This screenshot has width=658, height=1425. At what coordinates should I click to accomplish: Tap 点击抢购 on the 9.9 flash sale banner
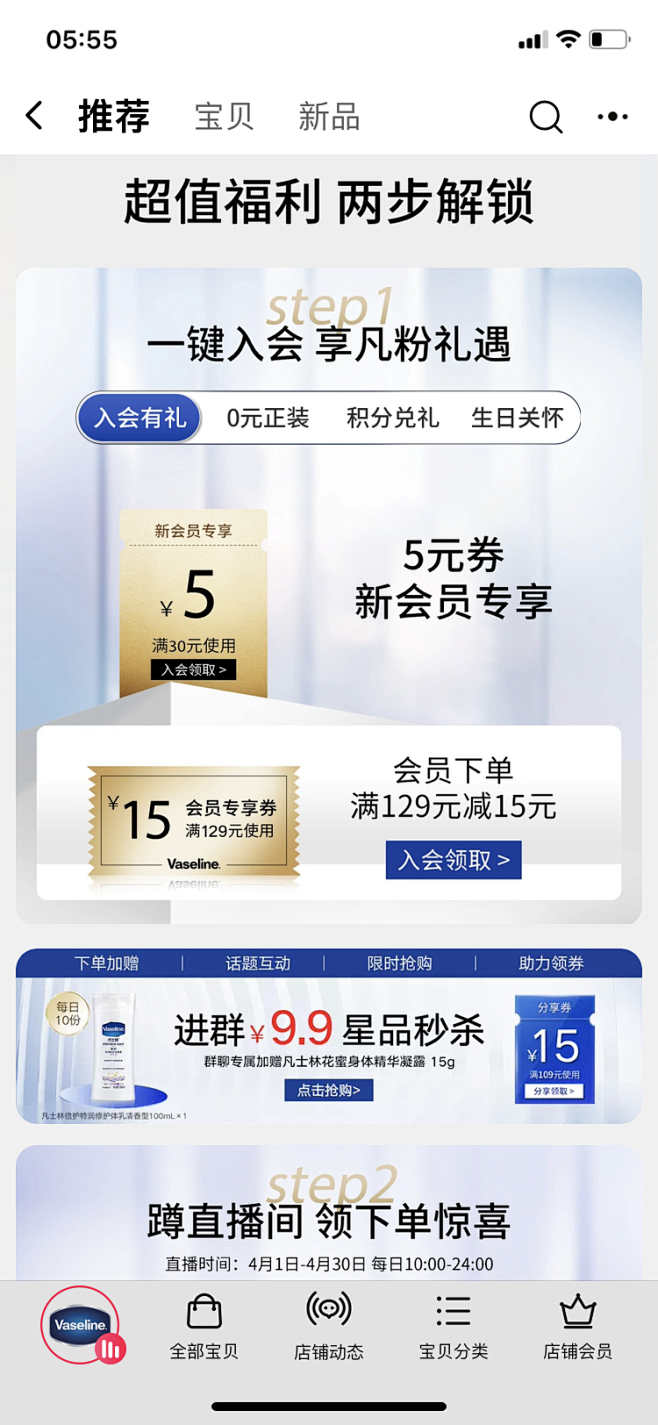(x=328, y=1090)
